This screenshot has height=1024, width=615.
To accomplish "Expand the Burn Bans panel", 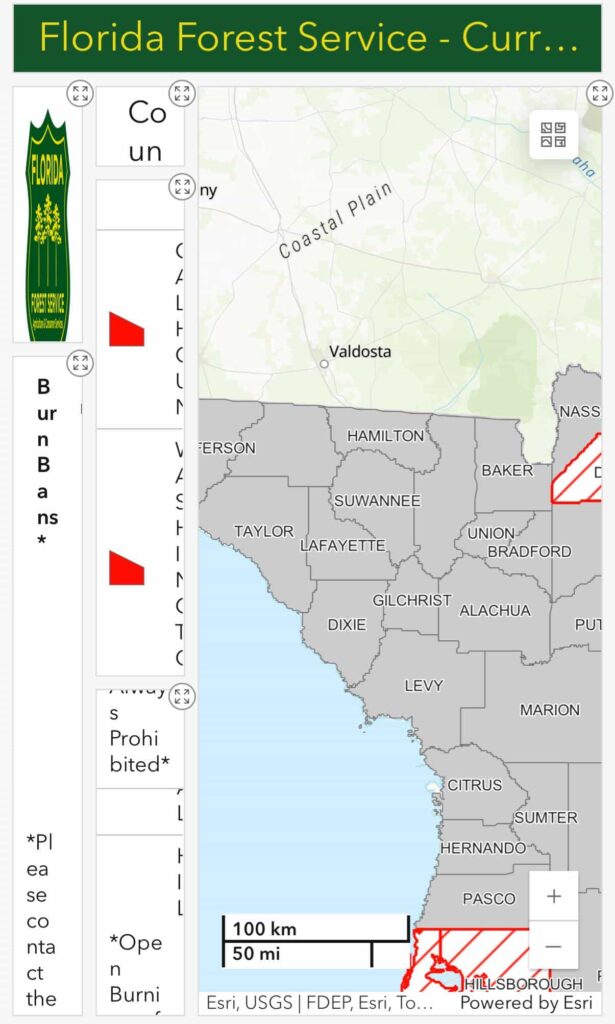I will [80, 363].
